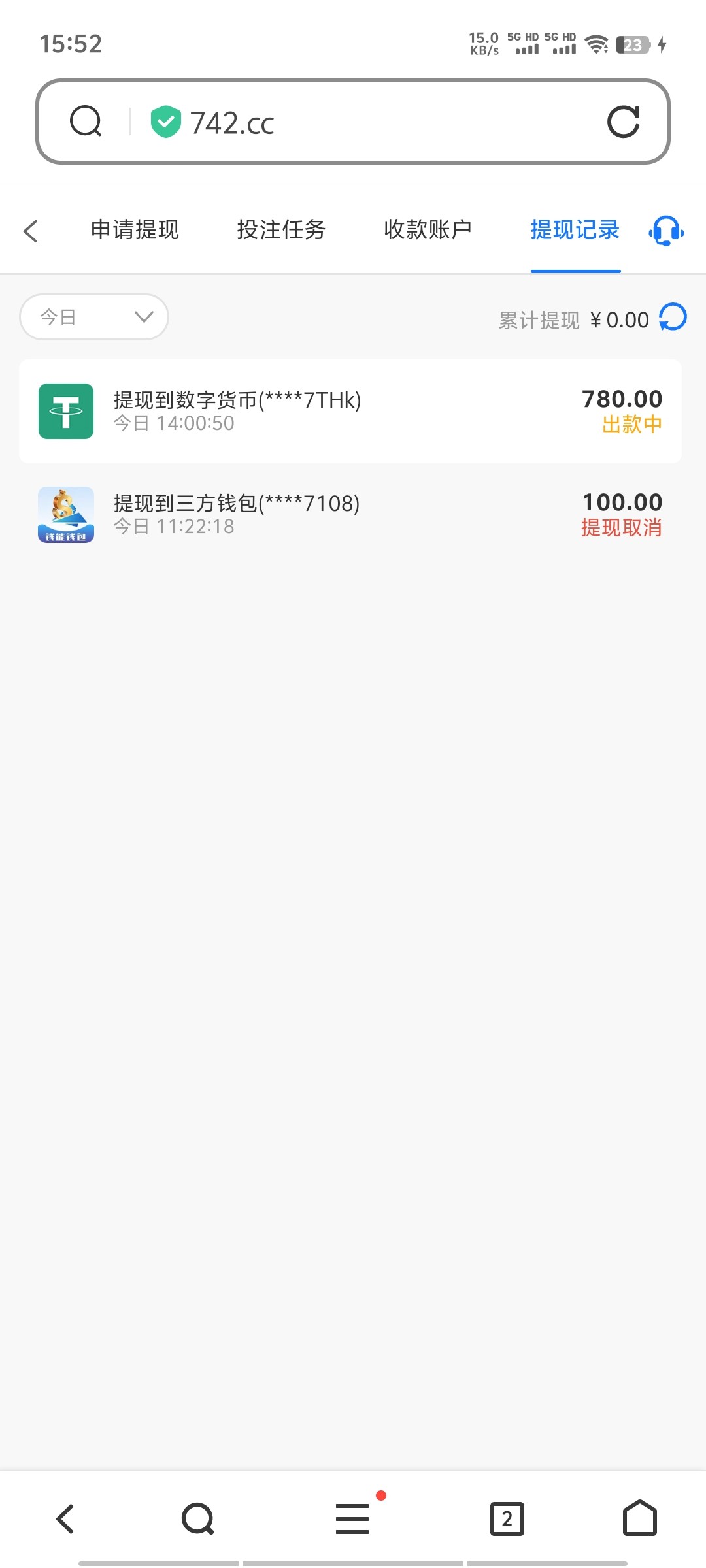Switch to the 申请提现 tab
The image size is (706, 1568).
[135, 230]
